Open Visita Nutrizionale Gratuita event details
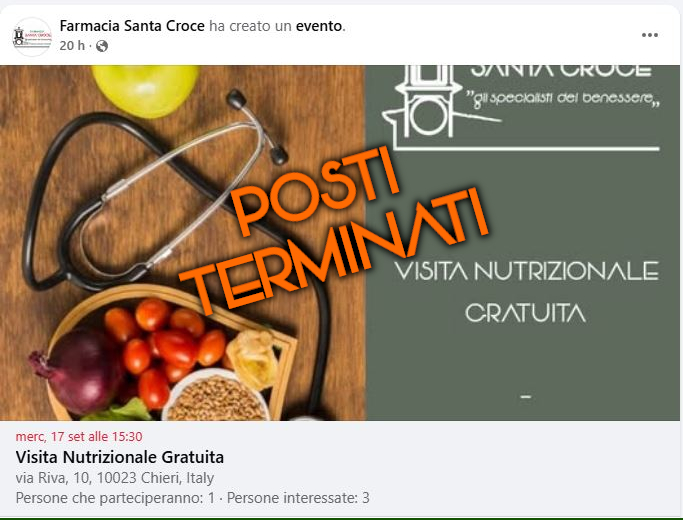Screen dimensions: 683x520 [x=113, y=457]
